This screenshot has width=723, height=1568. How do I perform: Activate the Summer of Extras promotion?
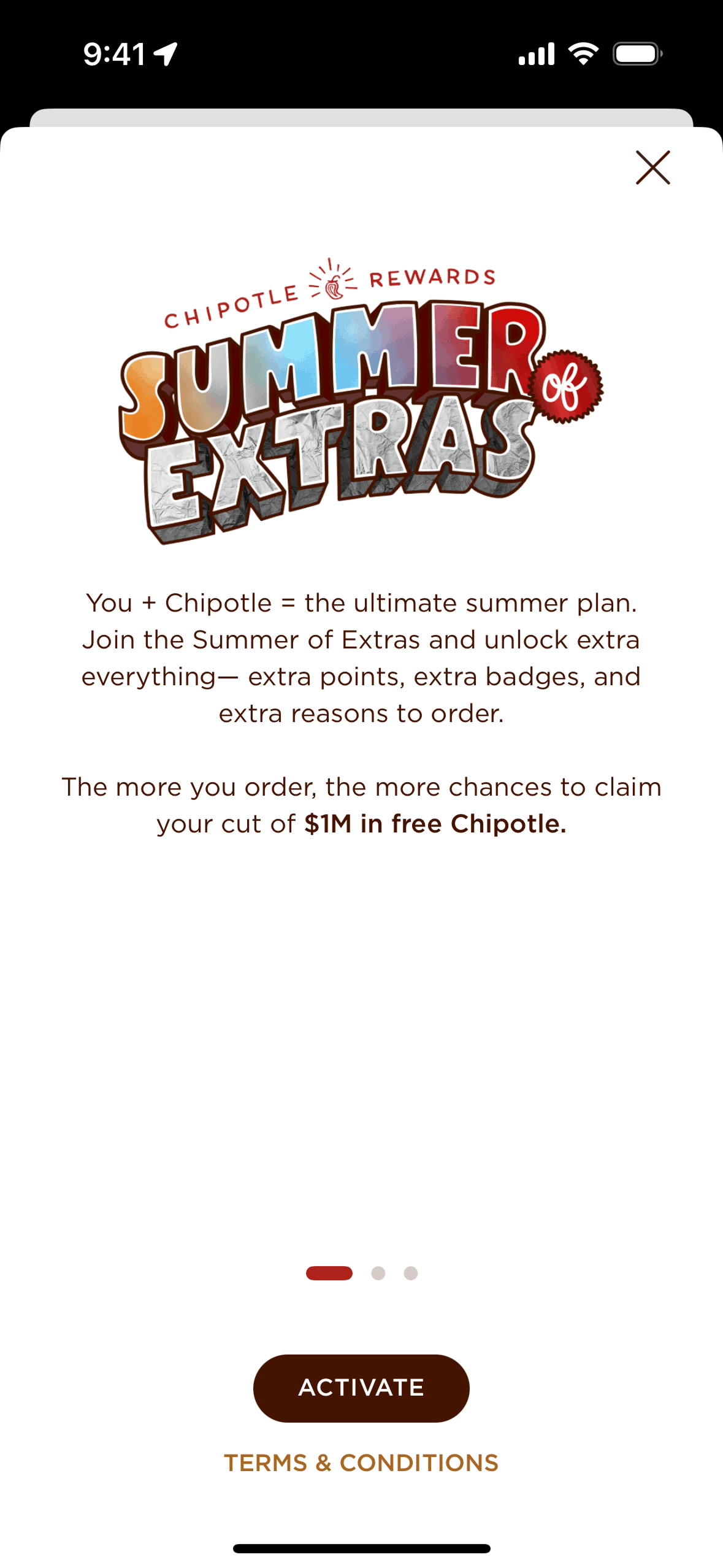coord(361,1388)
